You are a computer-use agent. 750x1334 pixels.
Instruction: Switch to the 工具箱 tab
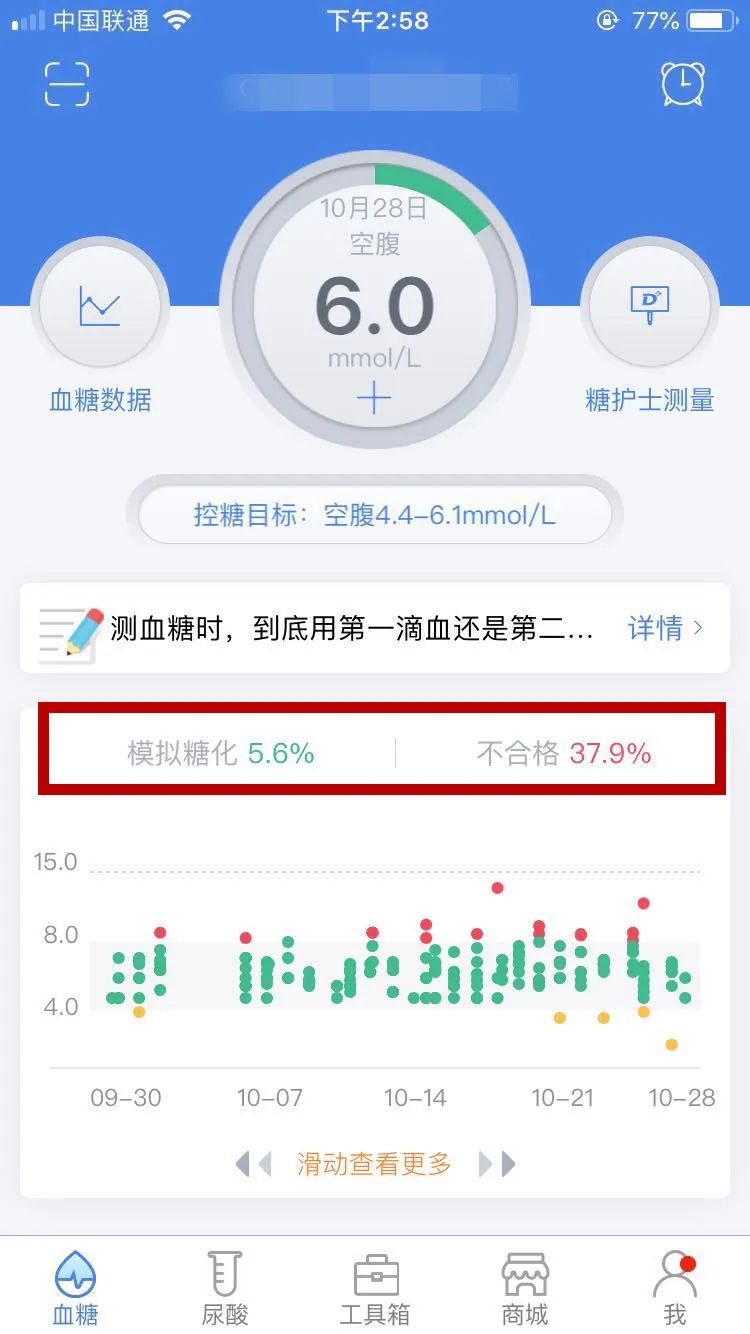375,1289
